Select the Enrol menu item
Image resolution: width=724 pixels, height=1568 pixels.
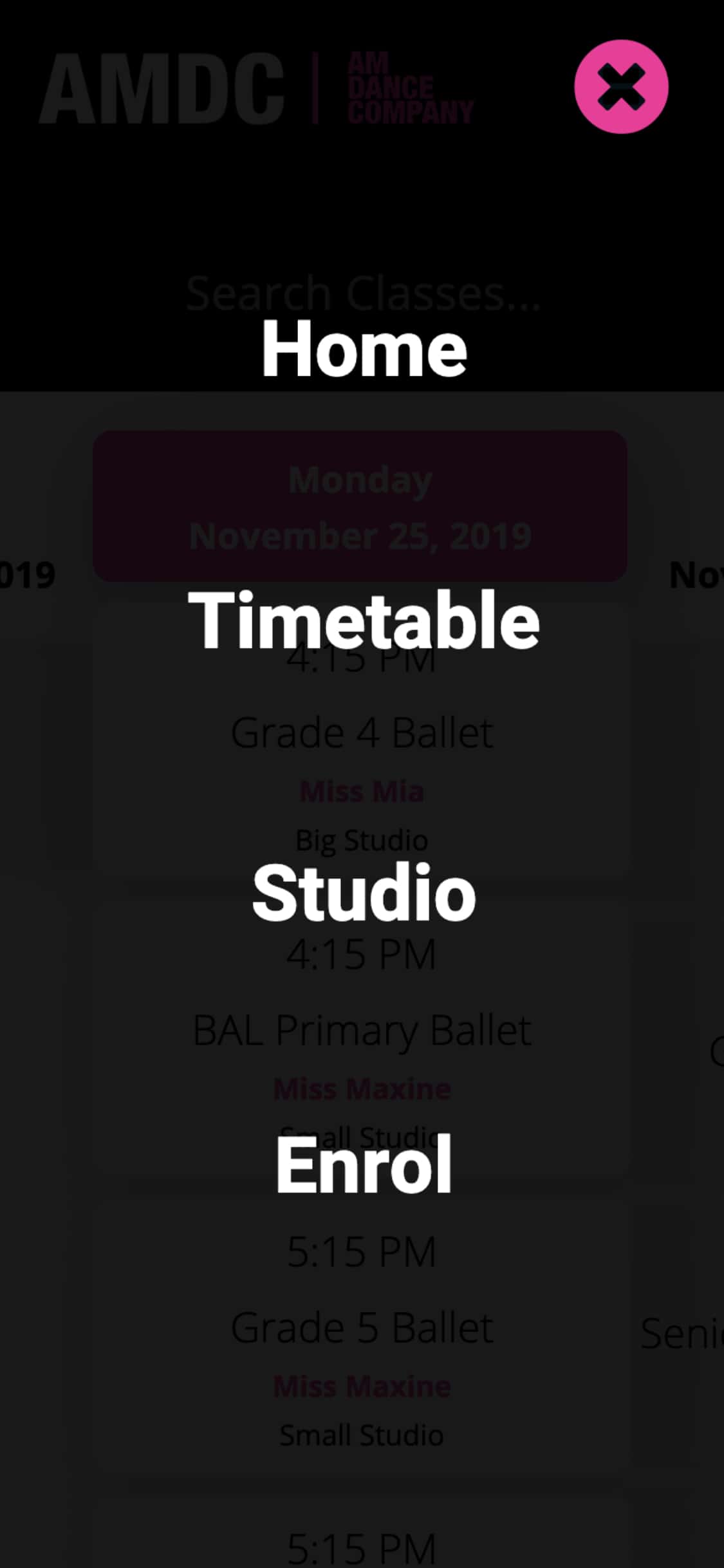click(x=364, y=1164)
